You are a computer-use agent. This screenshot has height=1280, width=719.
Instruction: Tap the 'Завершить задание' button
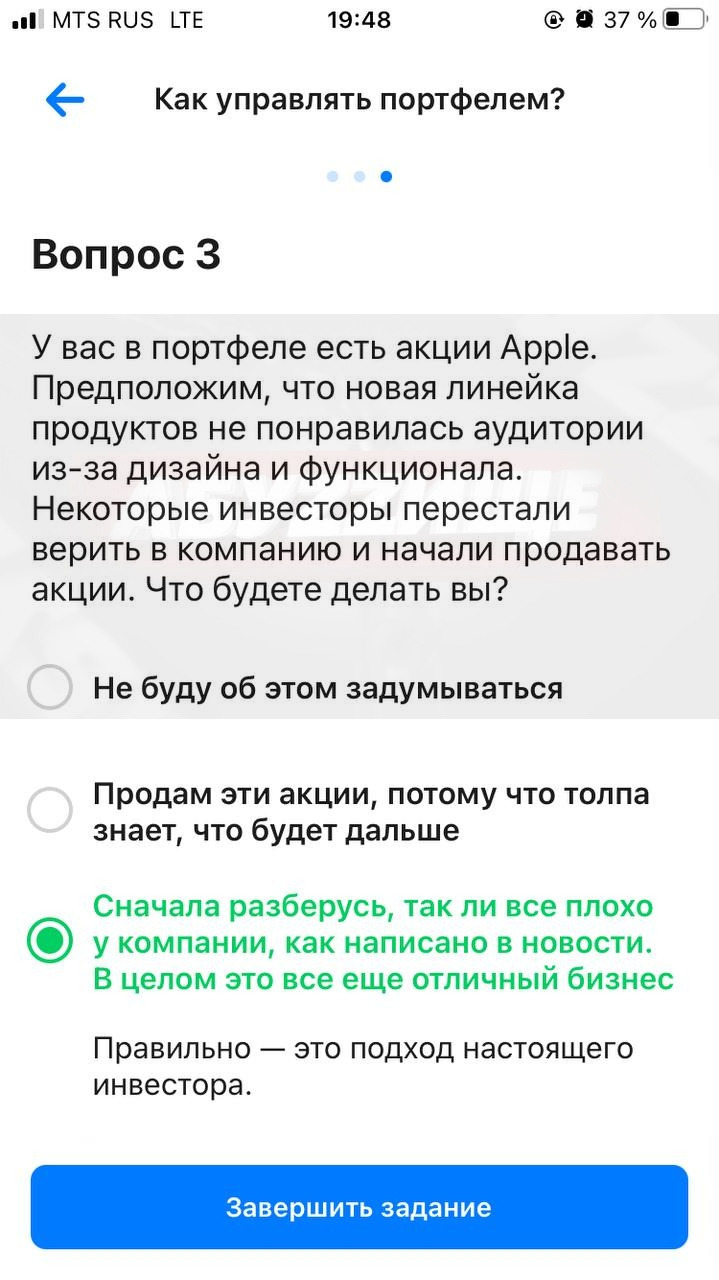click(359, 1207)
